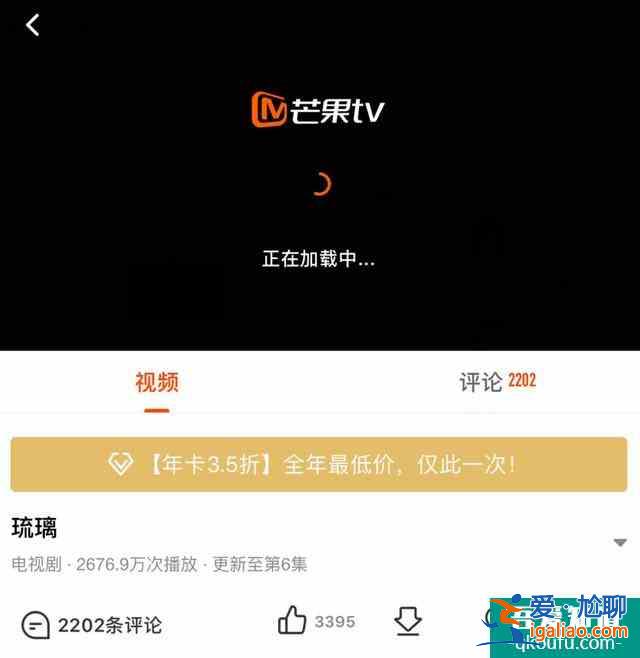640x658 pixels.
Task: Open the 评论 tab with 2202 comments
Action: point(497,382)
